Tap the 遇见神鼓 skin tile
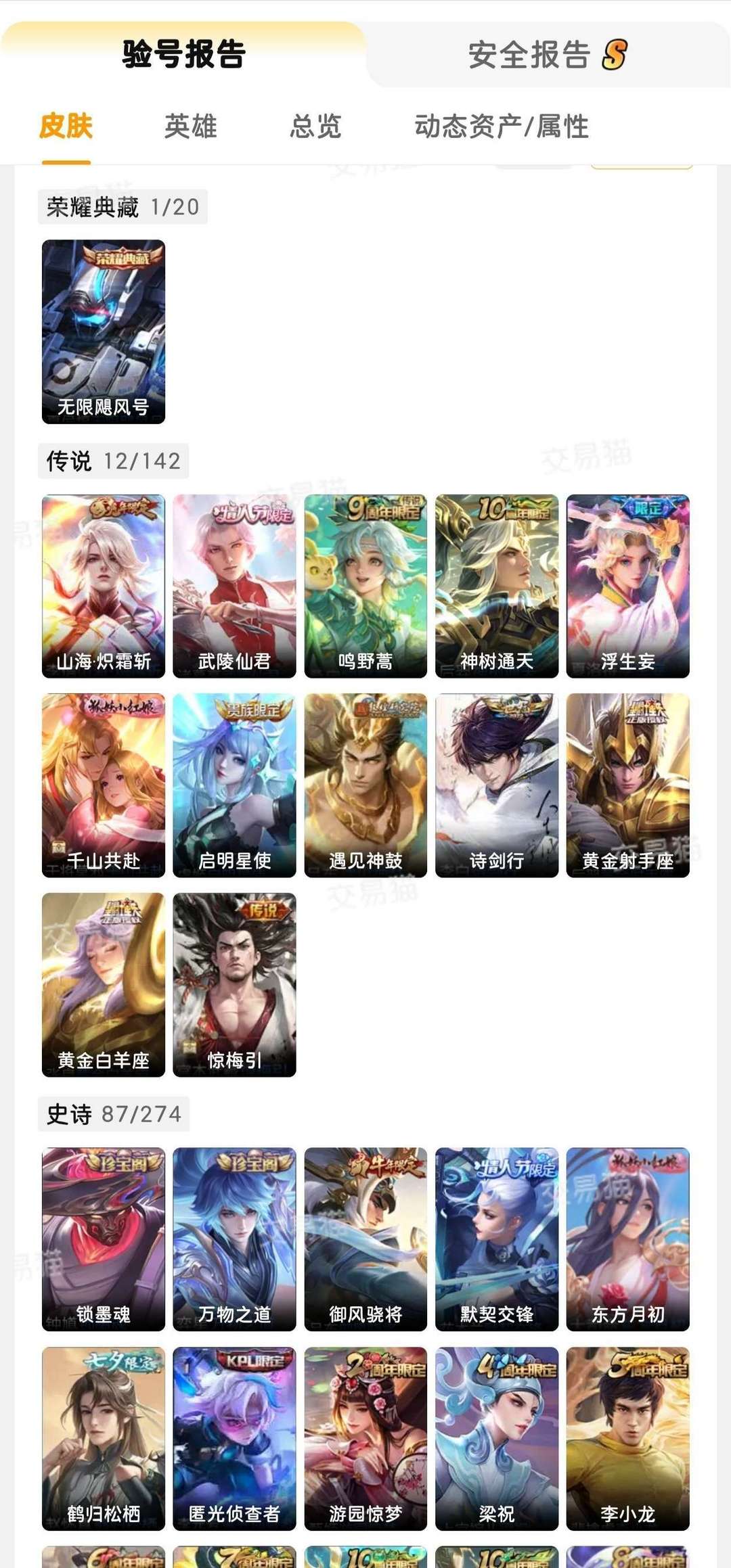The image size is (731, 1568). tap(365, 785)
